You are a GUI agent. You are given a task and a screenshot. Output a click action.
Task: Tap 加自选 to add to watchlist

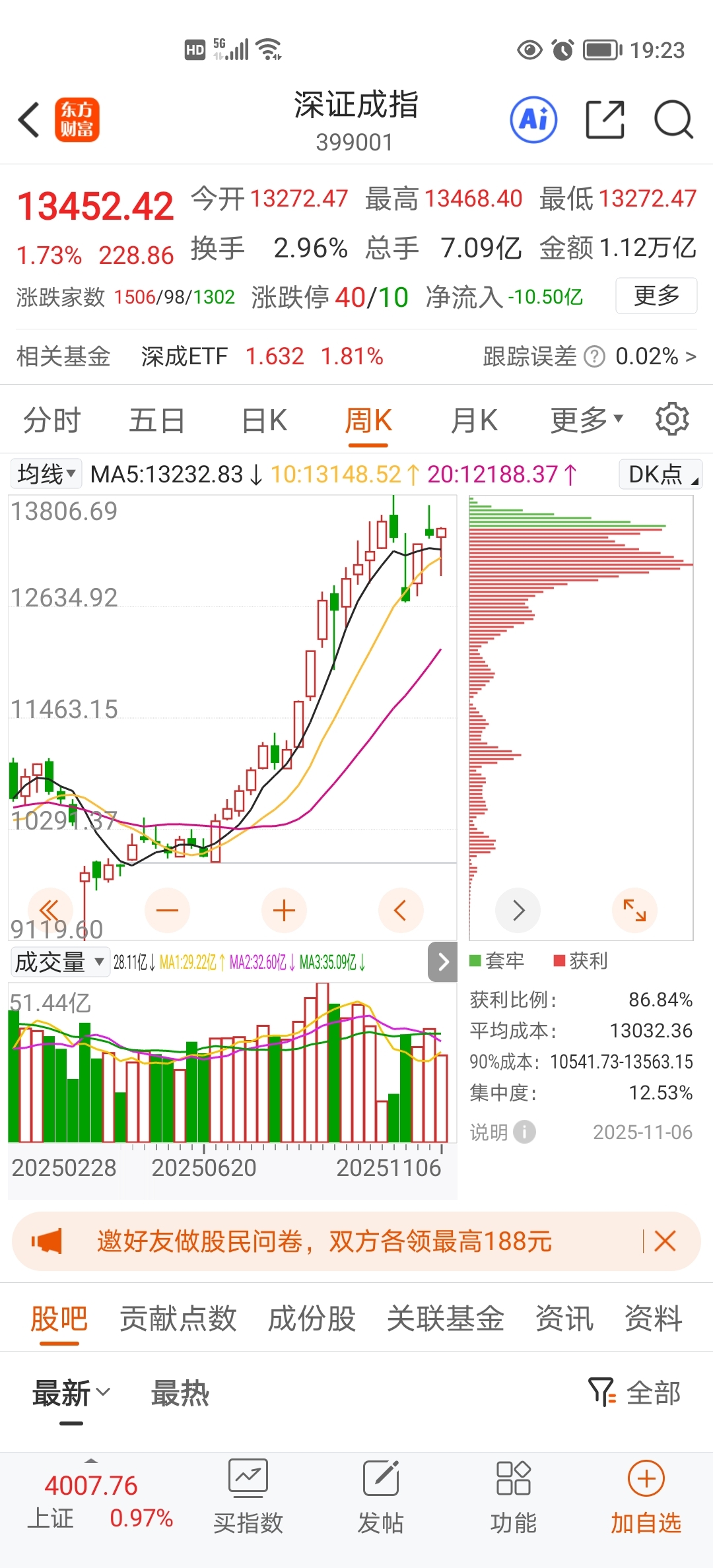[646, 1495]
